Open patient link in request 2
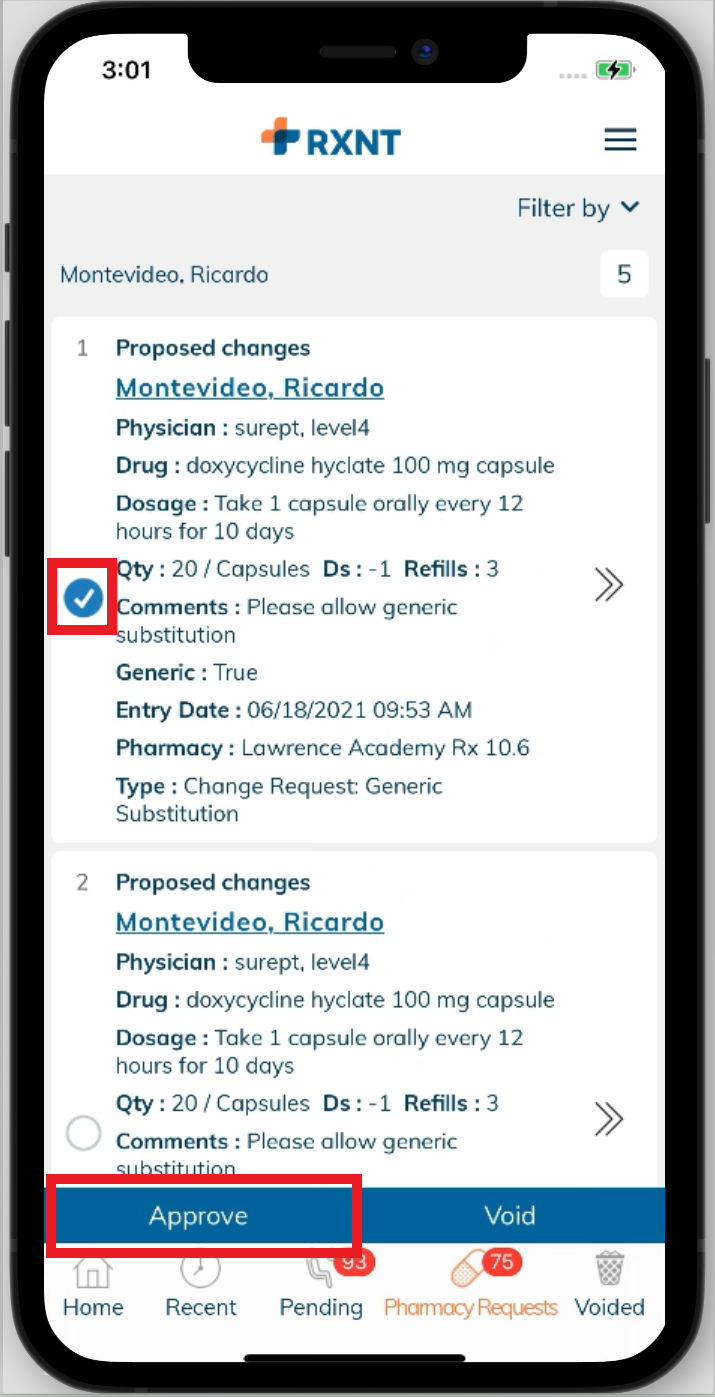This screenshot has width=715, height=1397. (x=250, y=922)
